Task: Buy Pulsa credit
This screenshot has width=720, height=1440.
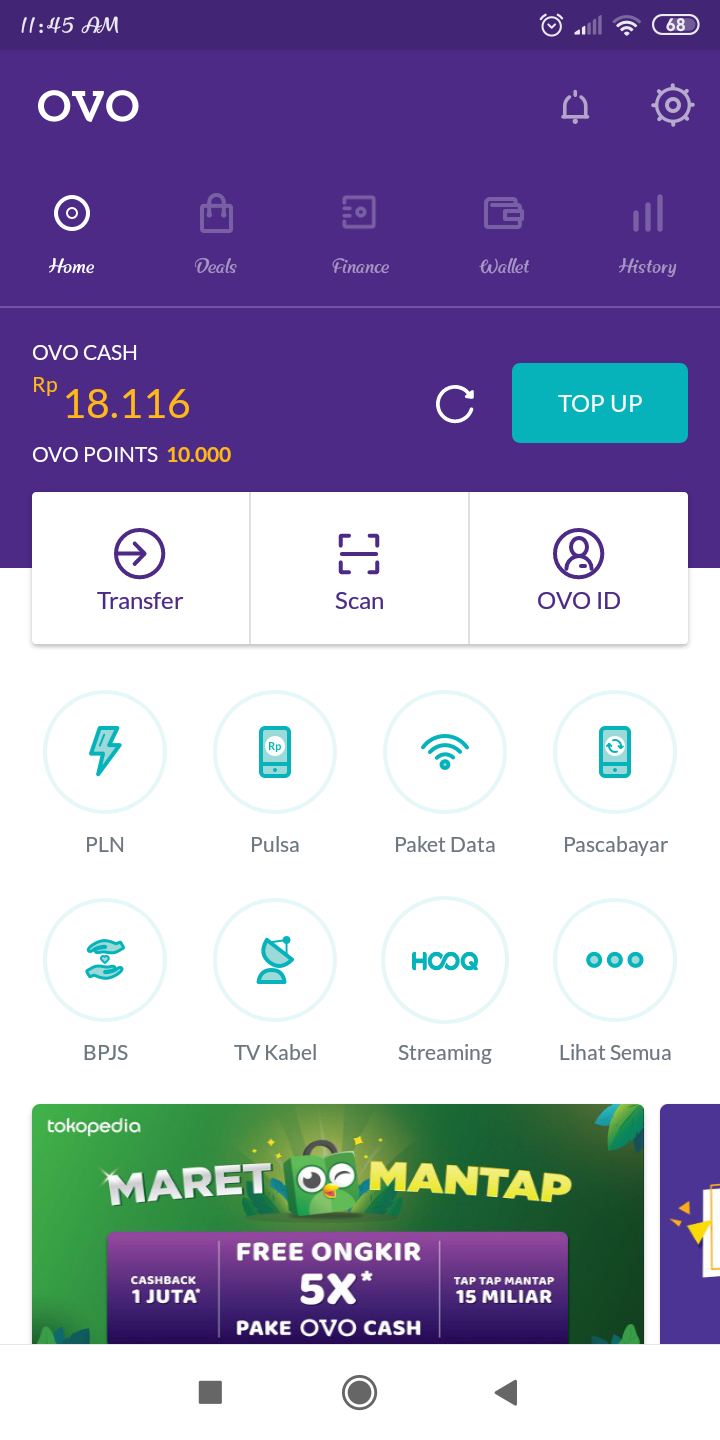Action: point(275,753)
